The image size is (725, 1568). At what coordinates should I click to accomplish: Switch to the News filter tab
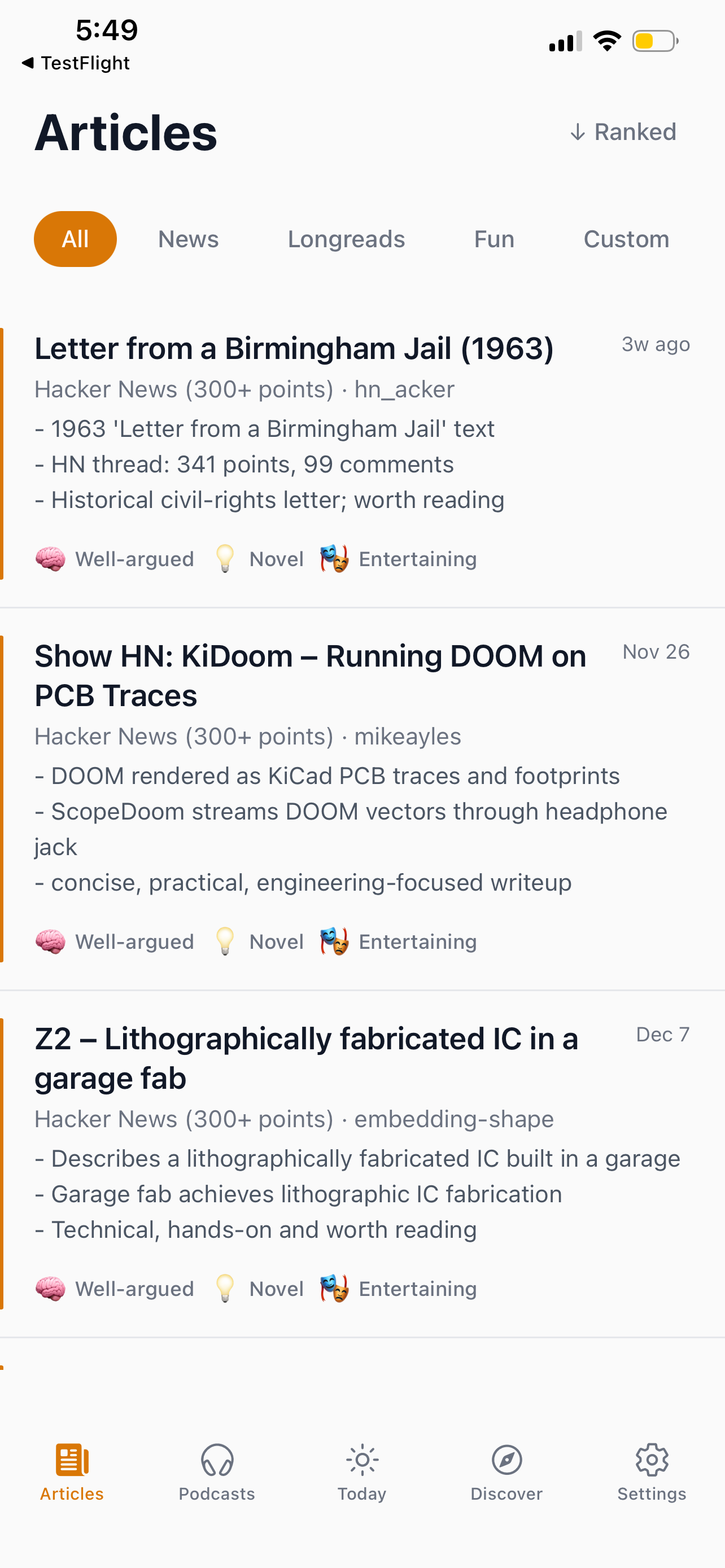tap(188, 239)
